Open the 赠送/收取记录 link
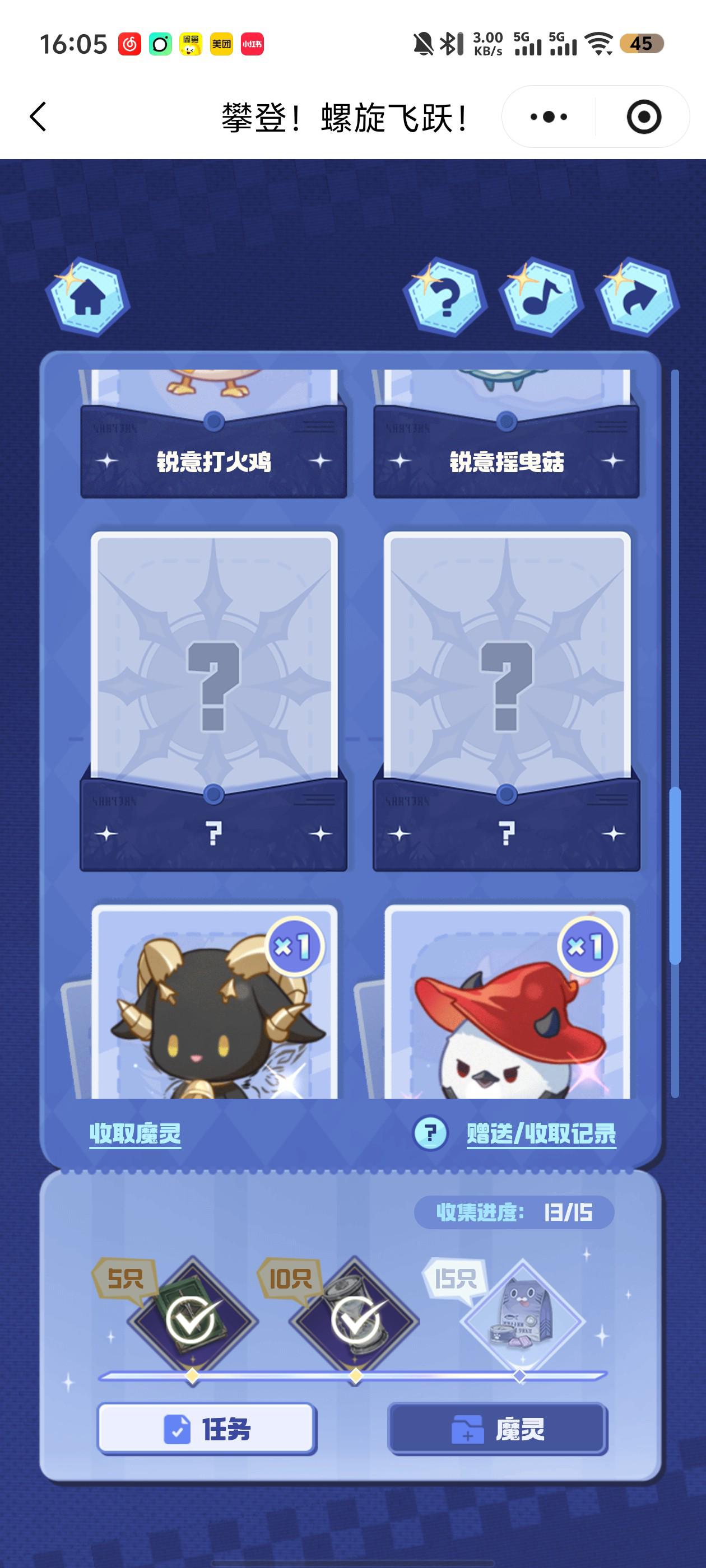706x1568 pixels. 541,1133
